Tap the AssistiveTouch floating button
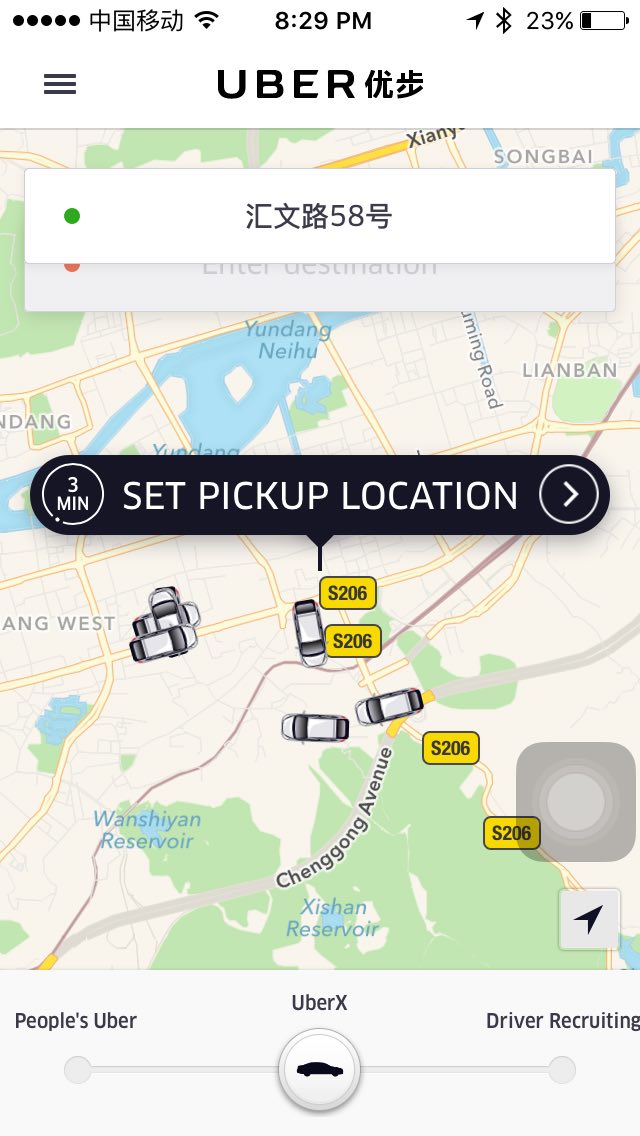The width and height of the screenshot is (640, 1136). coord(575,801)
